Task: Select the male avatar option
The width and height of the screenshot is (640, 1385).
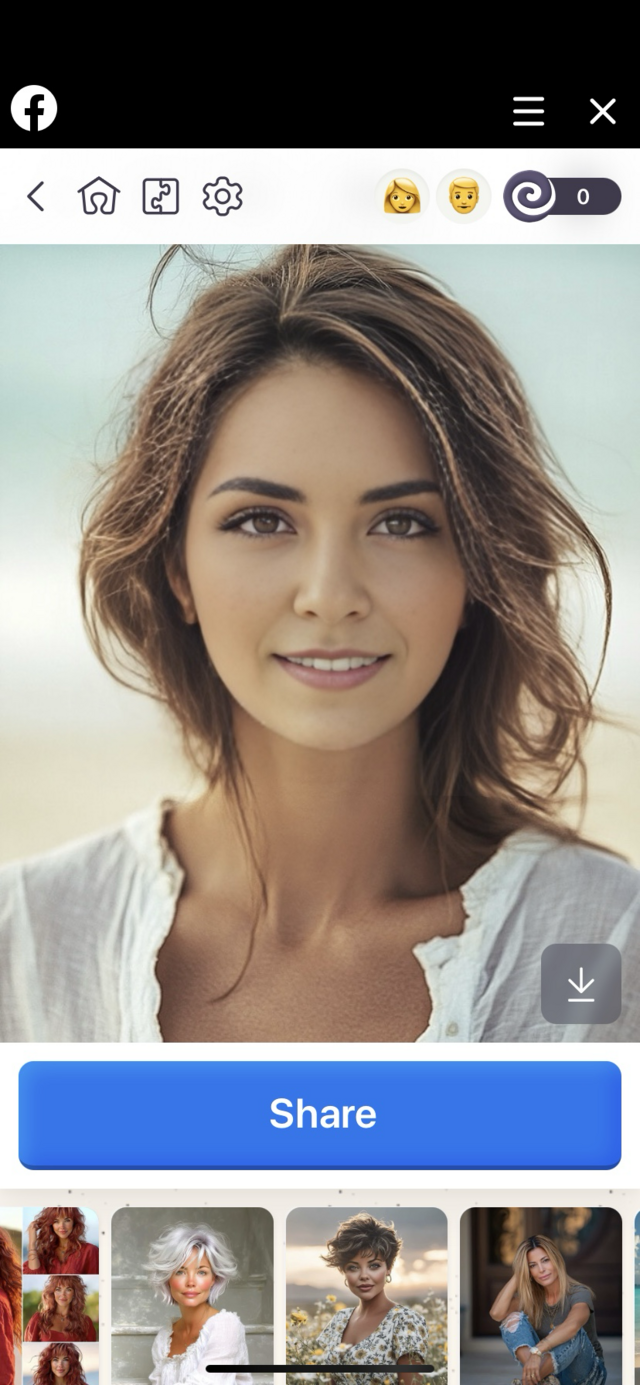Action: [x=464, y=196]
